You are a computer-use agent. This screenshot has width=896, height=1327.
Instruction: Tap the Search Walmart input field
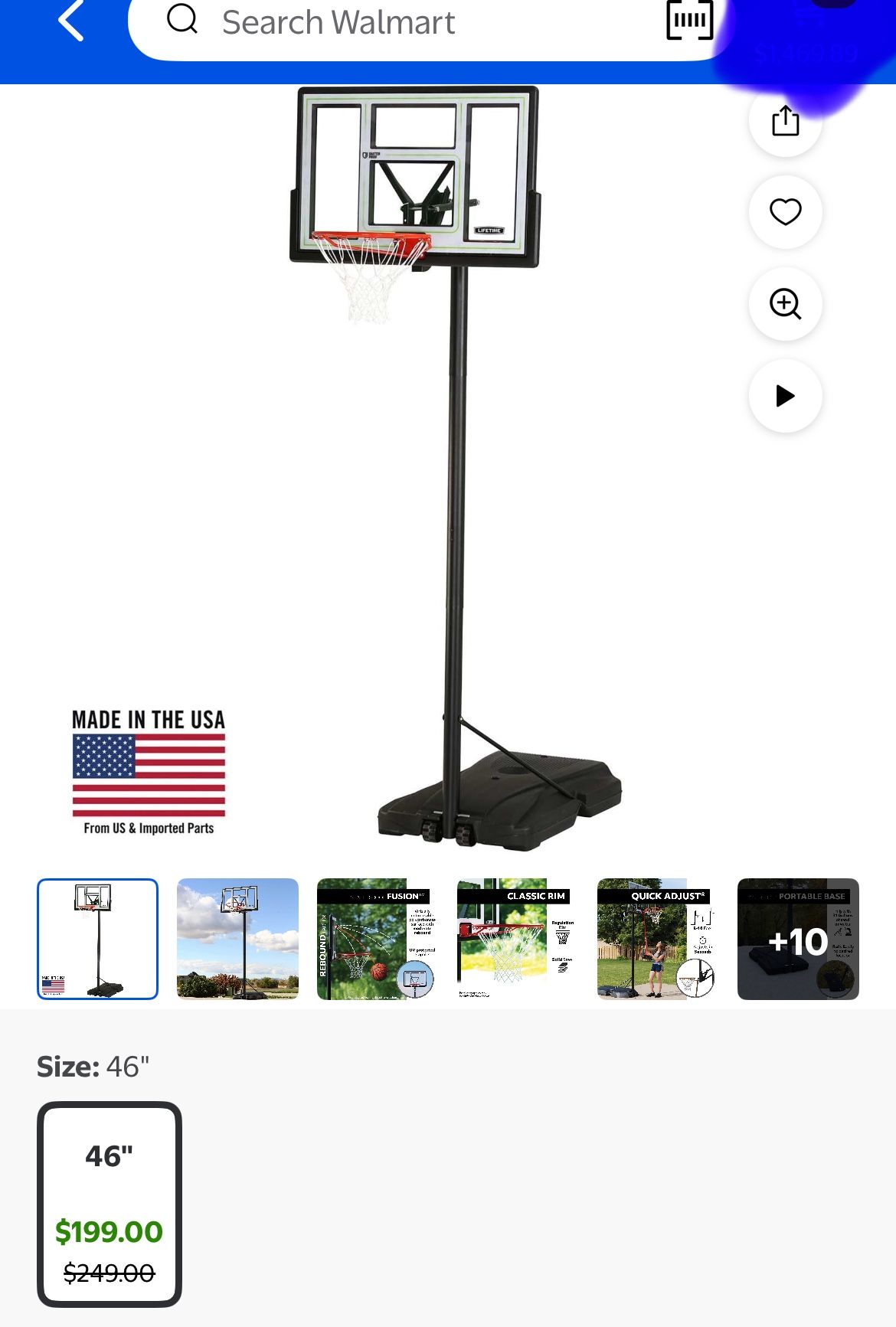pos(383,21)
